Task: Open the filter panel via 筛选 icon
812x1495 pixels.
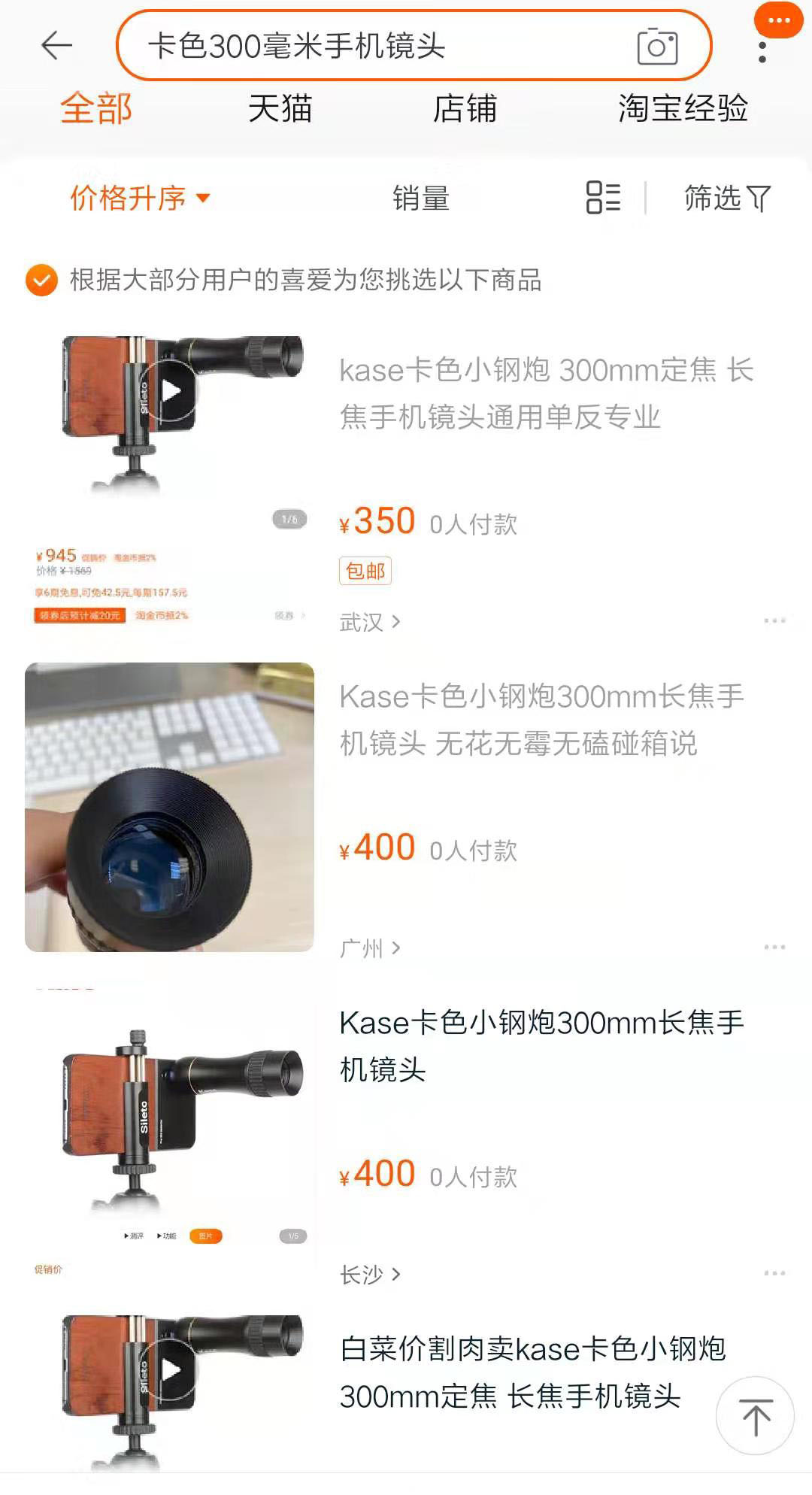Action: point(724,198)
